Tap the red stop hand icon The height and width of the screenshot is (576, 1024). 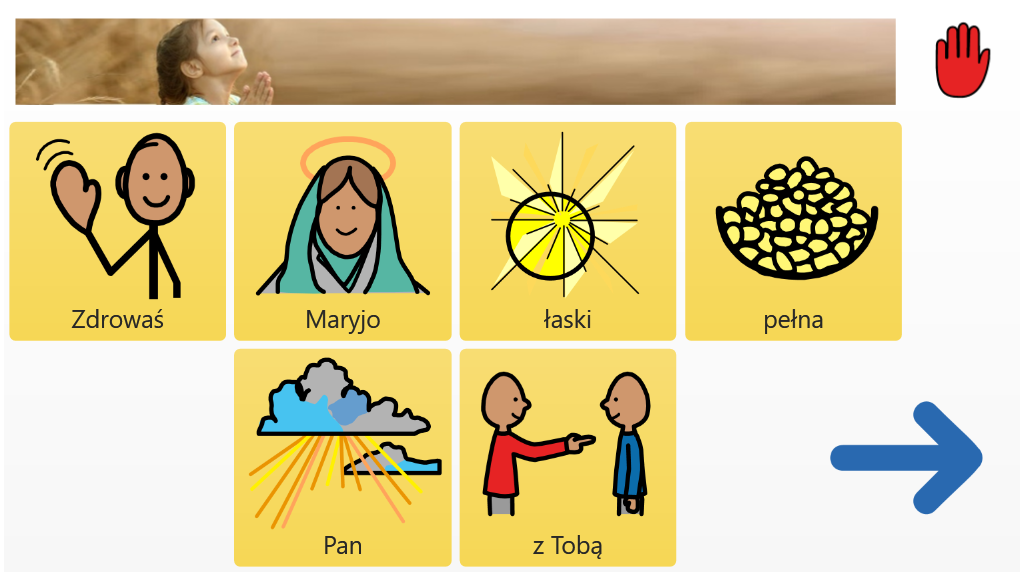click(x=961, y=61)
